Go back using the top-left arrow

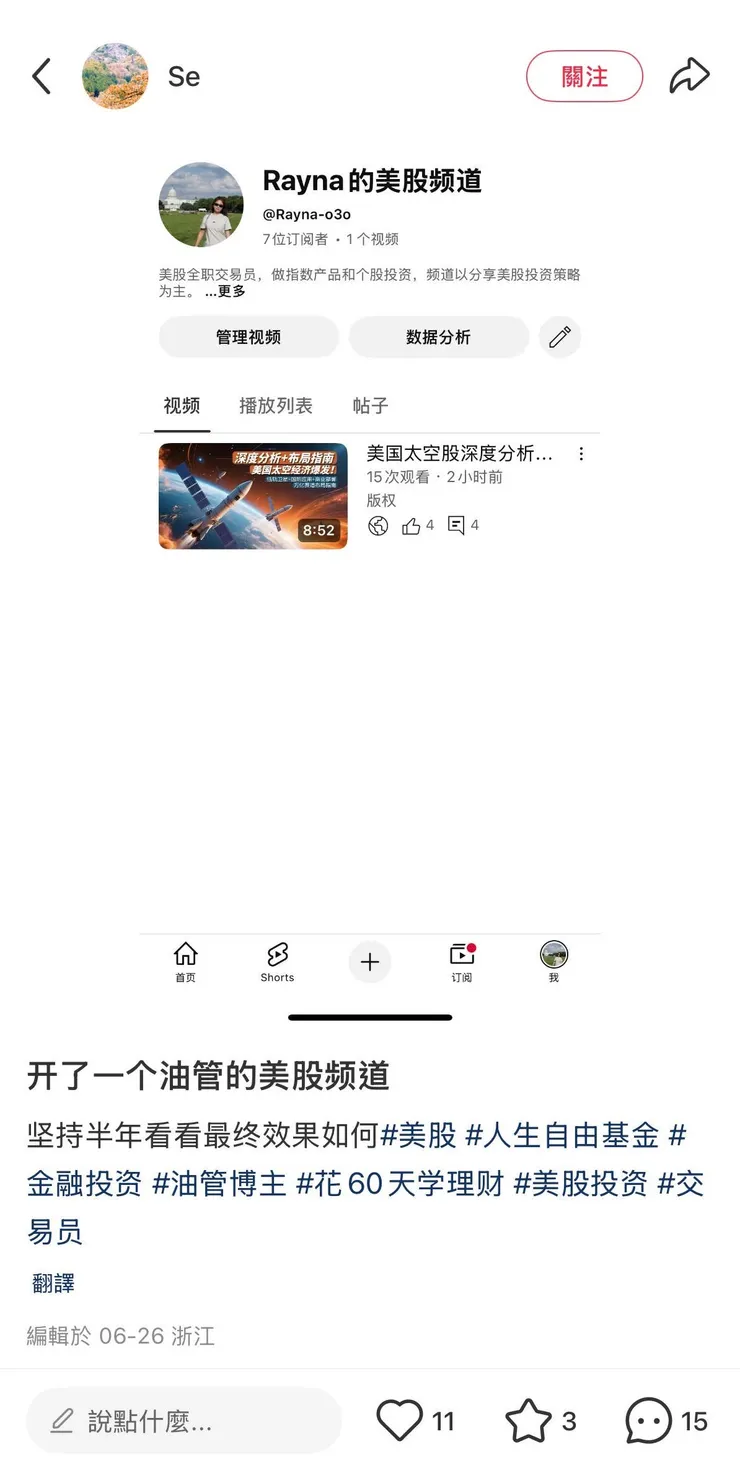(41, 75)
